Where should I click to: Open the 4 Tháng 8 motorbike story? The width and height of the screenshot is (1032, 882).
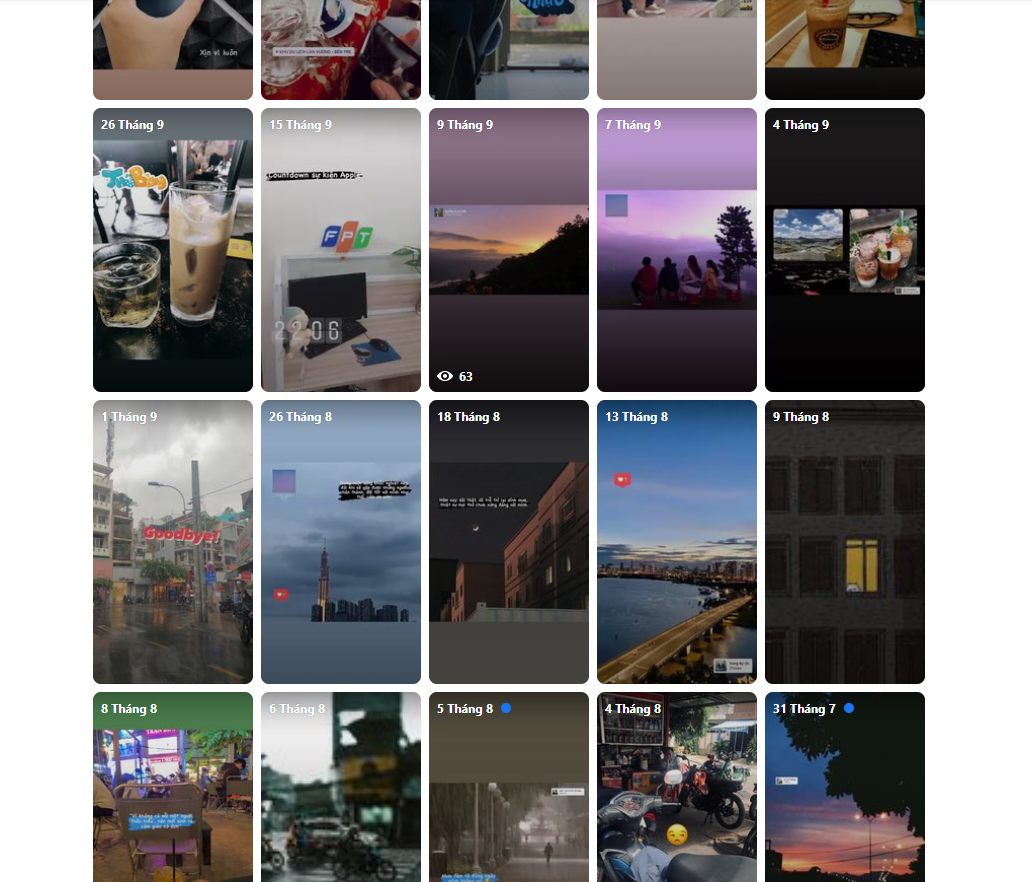(x=677, y=790)
